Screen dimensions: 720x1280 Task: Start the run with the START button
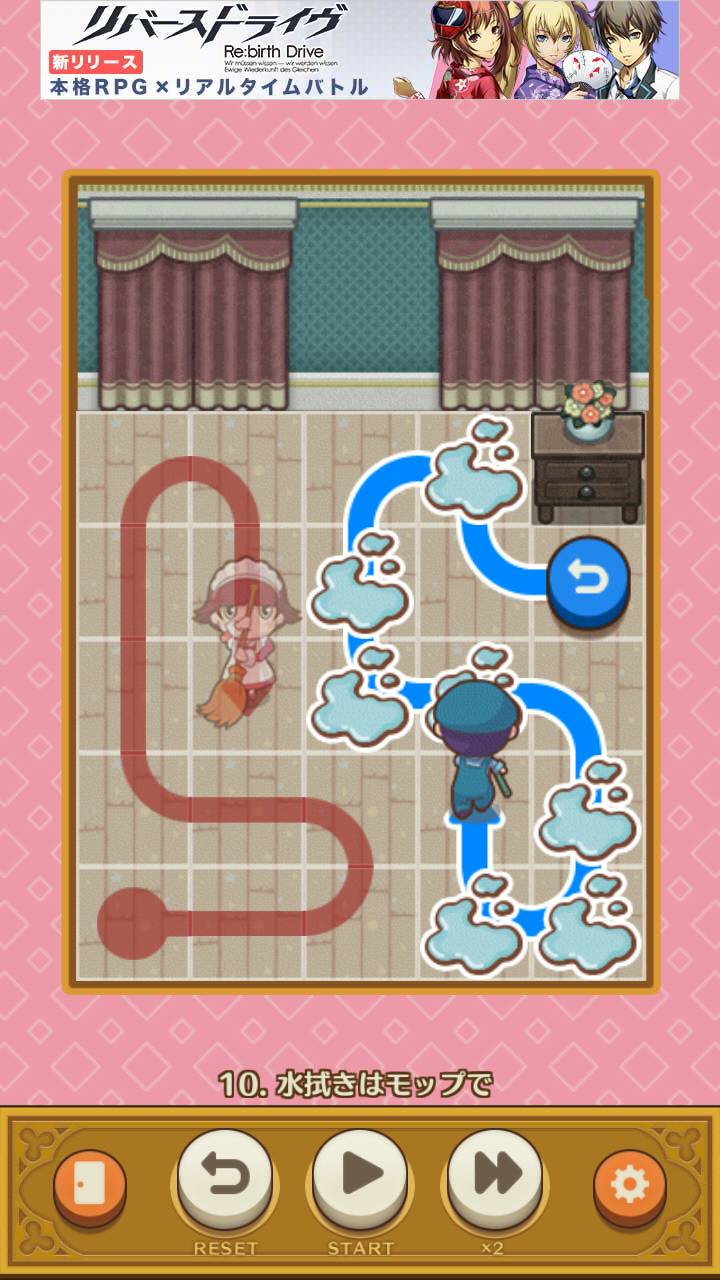click(360, 1178)
